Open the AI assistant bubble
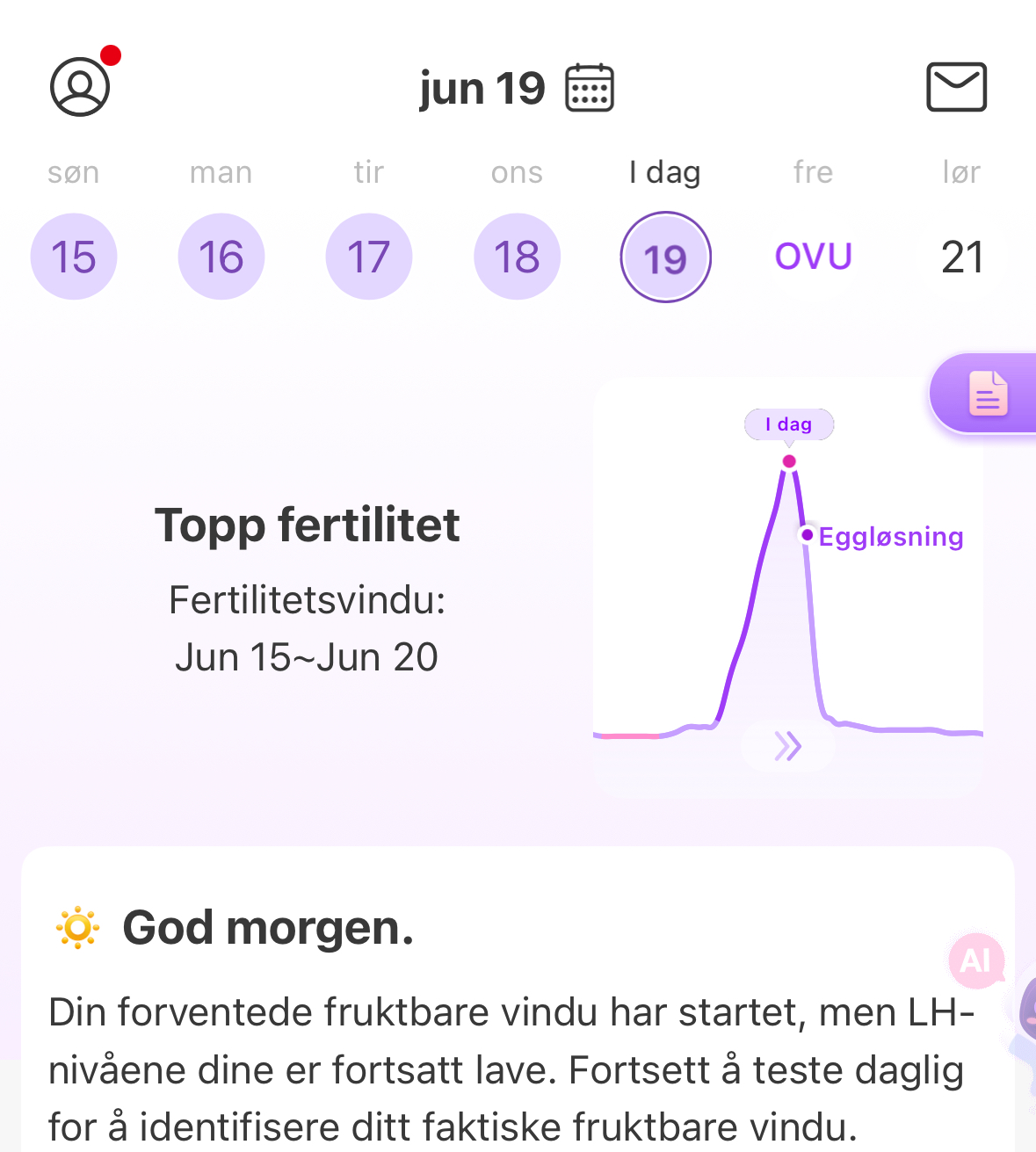The height and width of the screenshot is (1152, 1036). pos(976,960)
